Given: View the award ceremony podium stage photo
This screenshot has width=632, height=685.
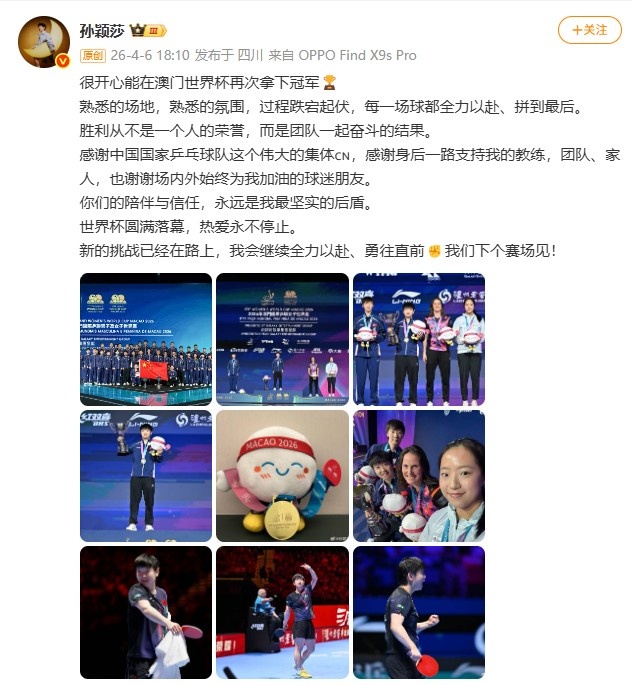Looking at the screenshot, I should pyautogui.click(x=282, y=339).
